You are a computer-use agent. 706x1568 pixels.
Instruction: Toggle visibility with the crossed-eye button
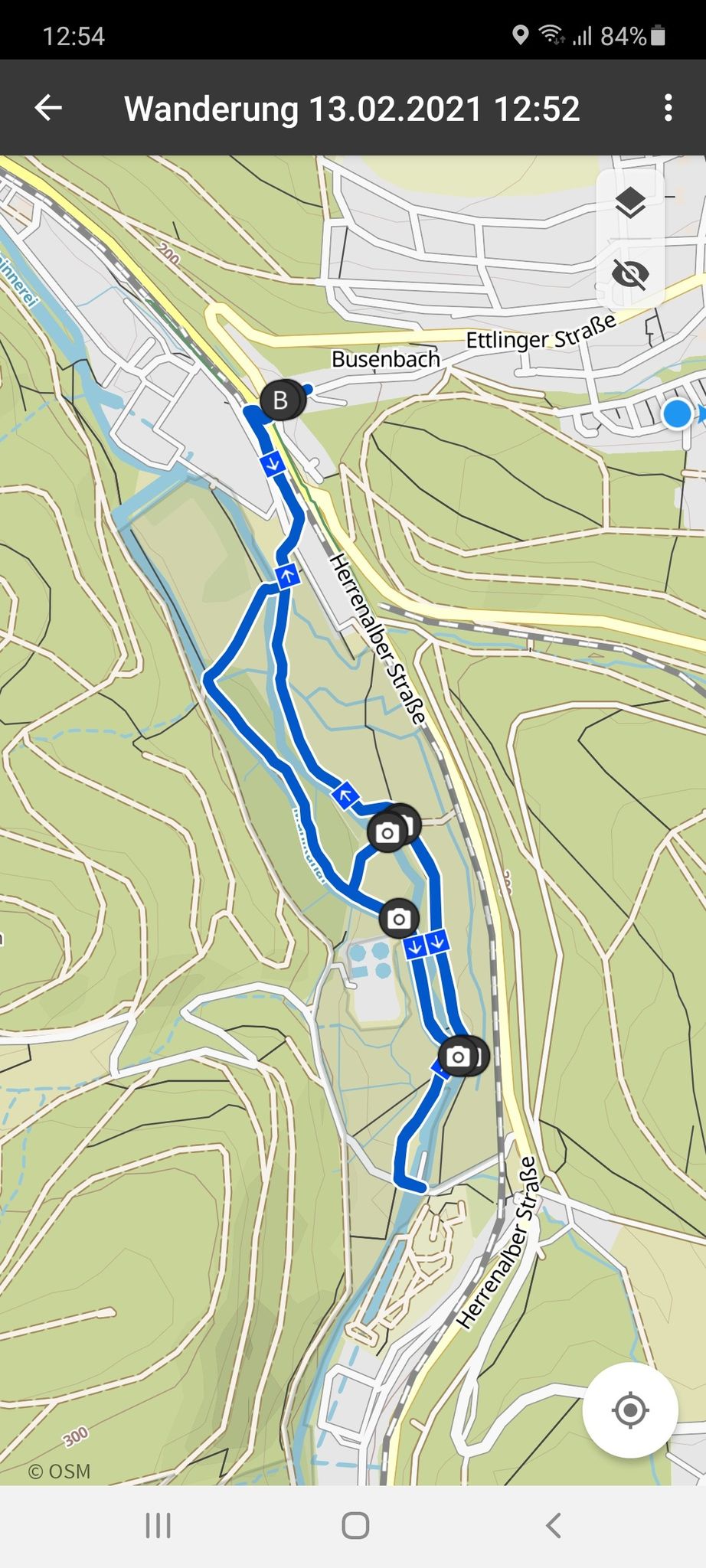630,274
